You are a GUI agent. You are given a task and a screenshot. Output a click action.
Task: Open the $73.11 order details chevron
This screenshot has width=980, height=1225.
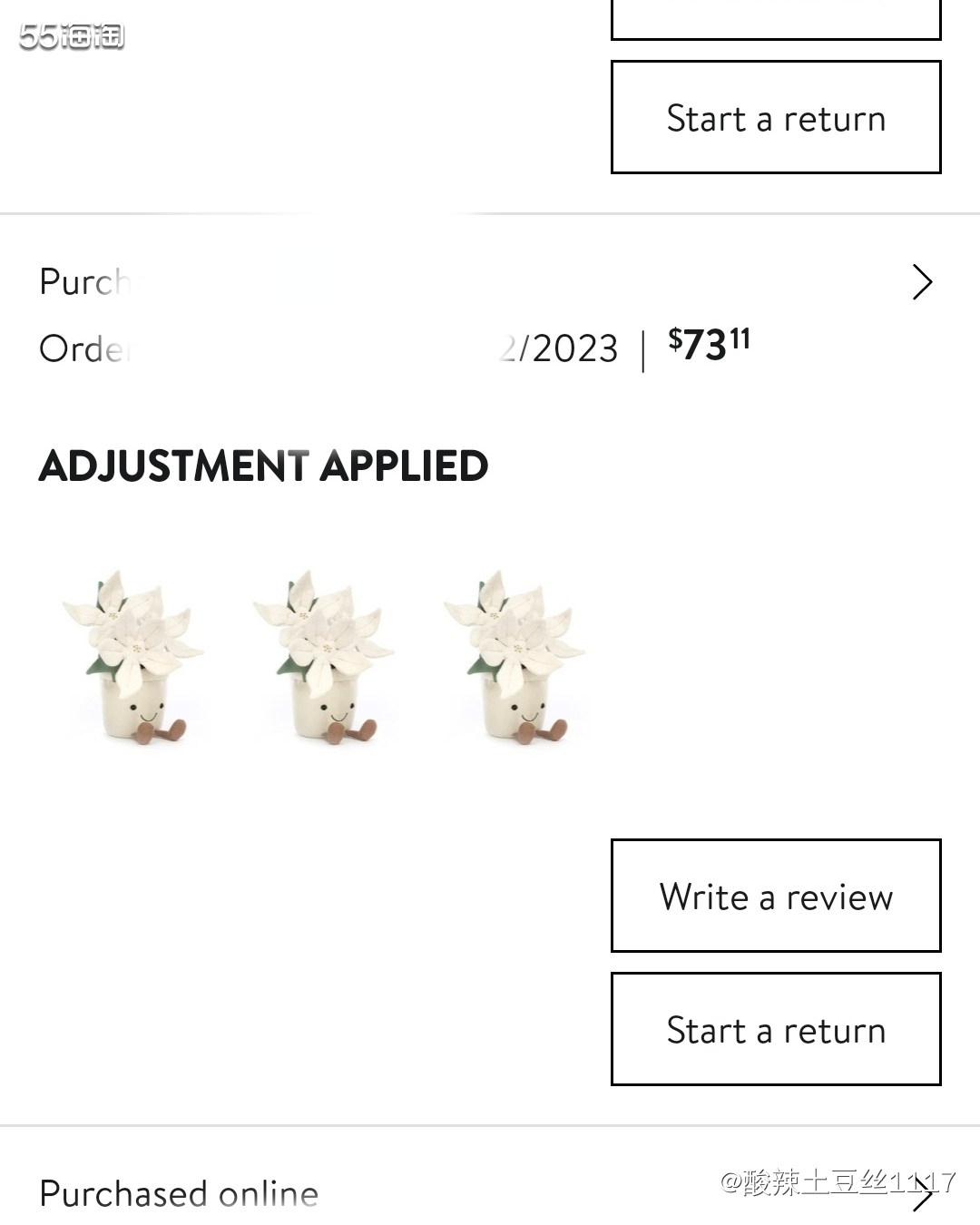921,282
